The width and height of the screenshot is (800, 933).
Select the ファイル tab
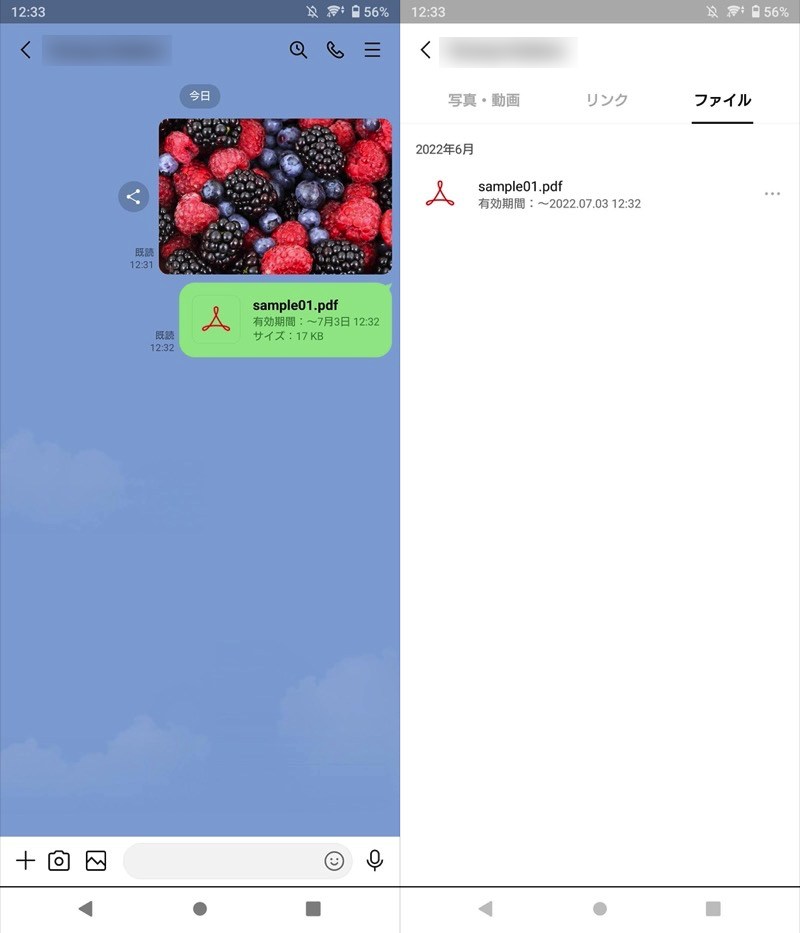(722, 100)
